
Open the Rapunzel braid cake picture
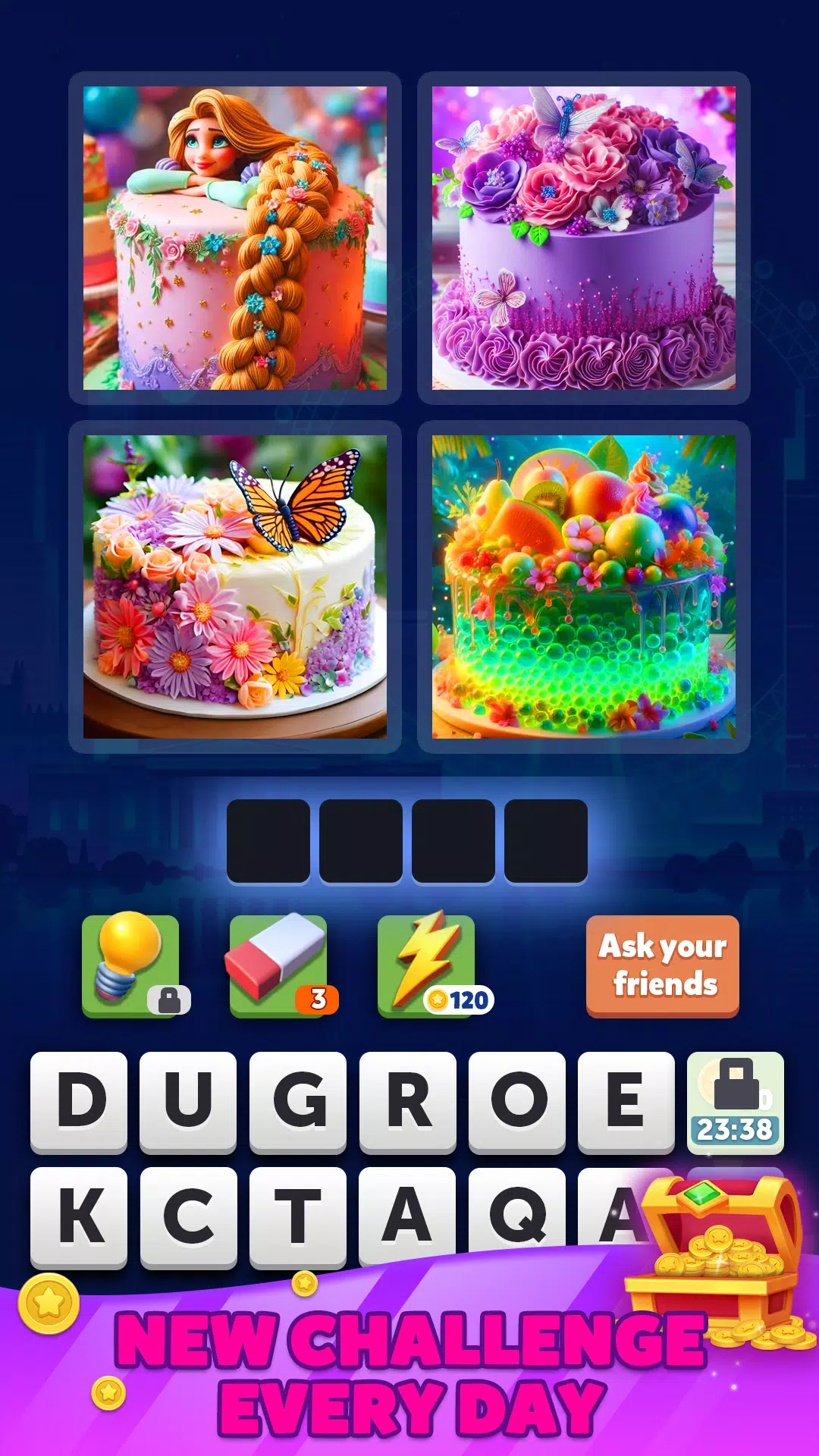click(x=235, y=235)
